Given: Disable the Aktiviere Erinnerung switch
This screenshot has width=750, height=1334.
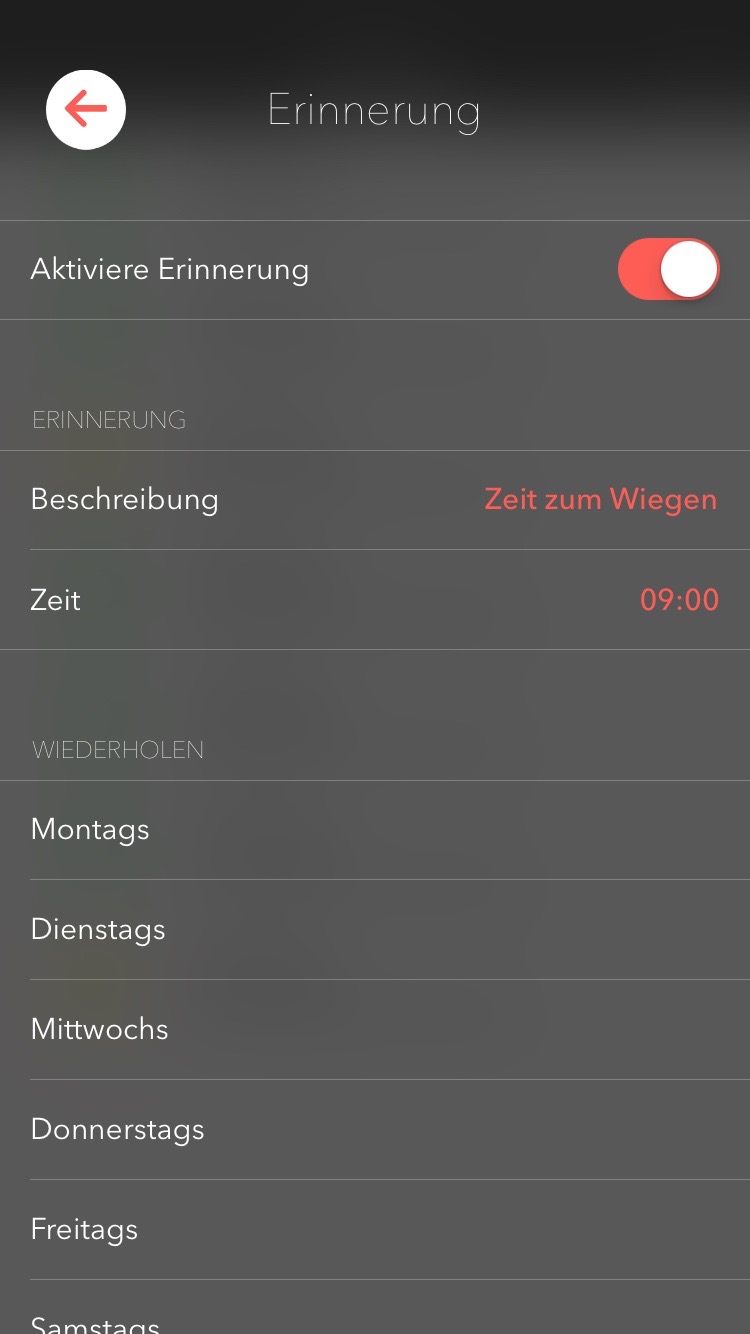Looking at the screenshot, I should coord(668,270).
